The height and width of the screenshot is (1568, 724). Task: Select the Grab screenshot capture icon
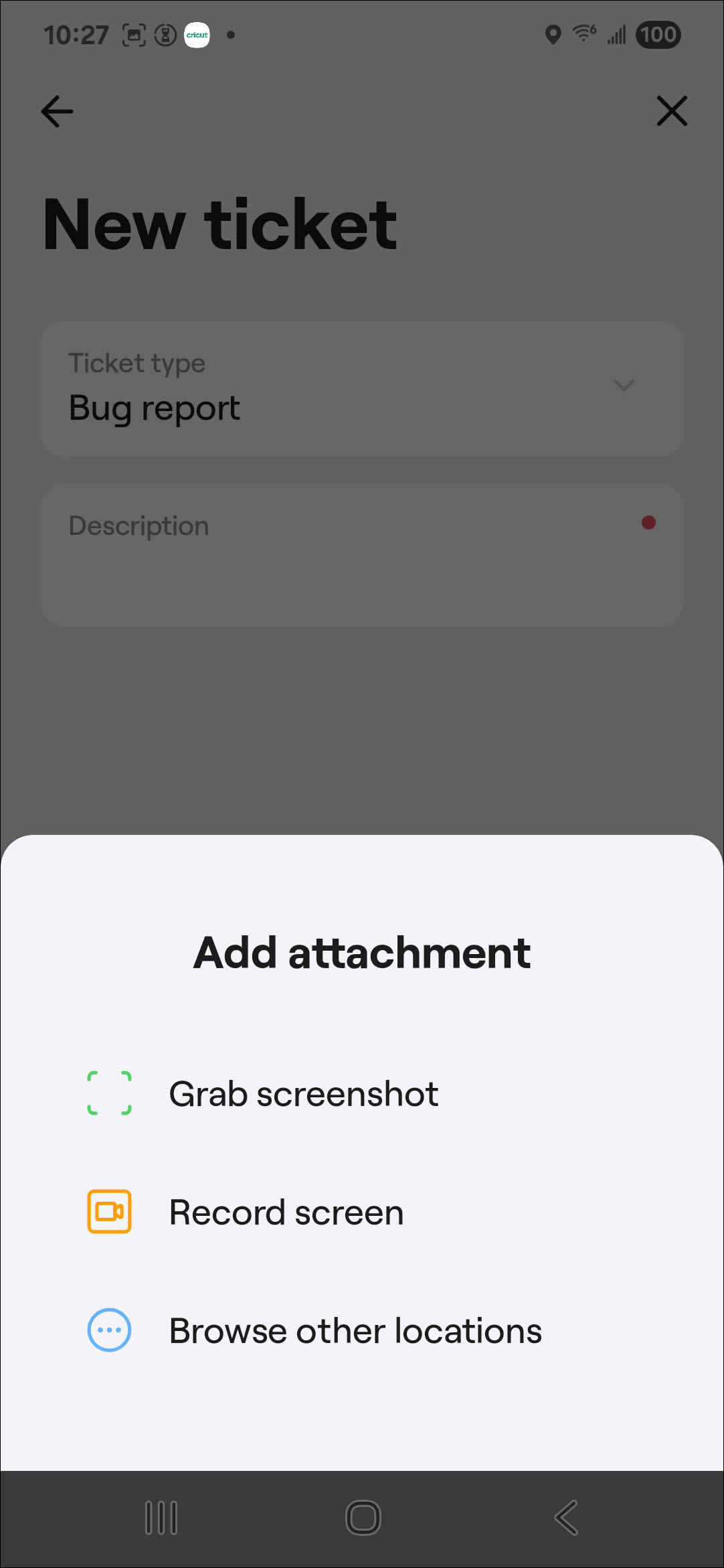click(x=109, y=1093)
